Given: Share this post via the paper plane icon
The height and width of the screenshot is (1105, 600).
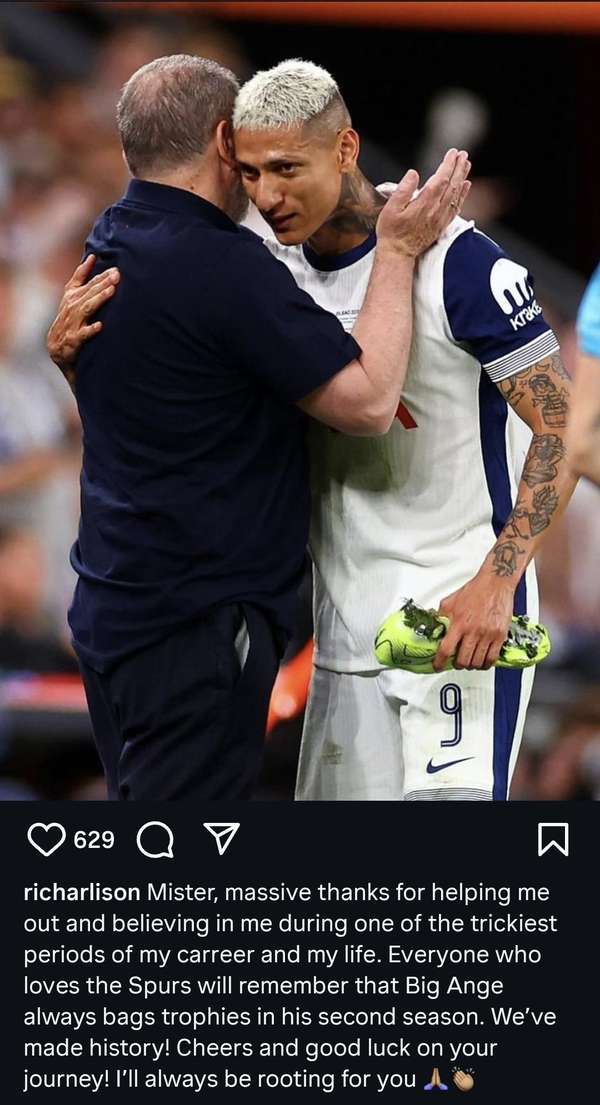Looking at the screenshot, I should pos(221,839).
